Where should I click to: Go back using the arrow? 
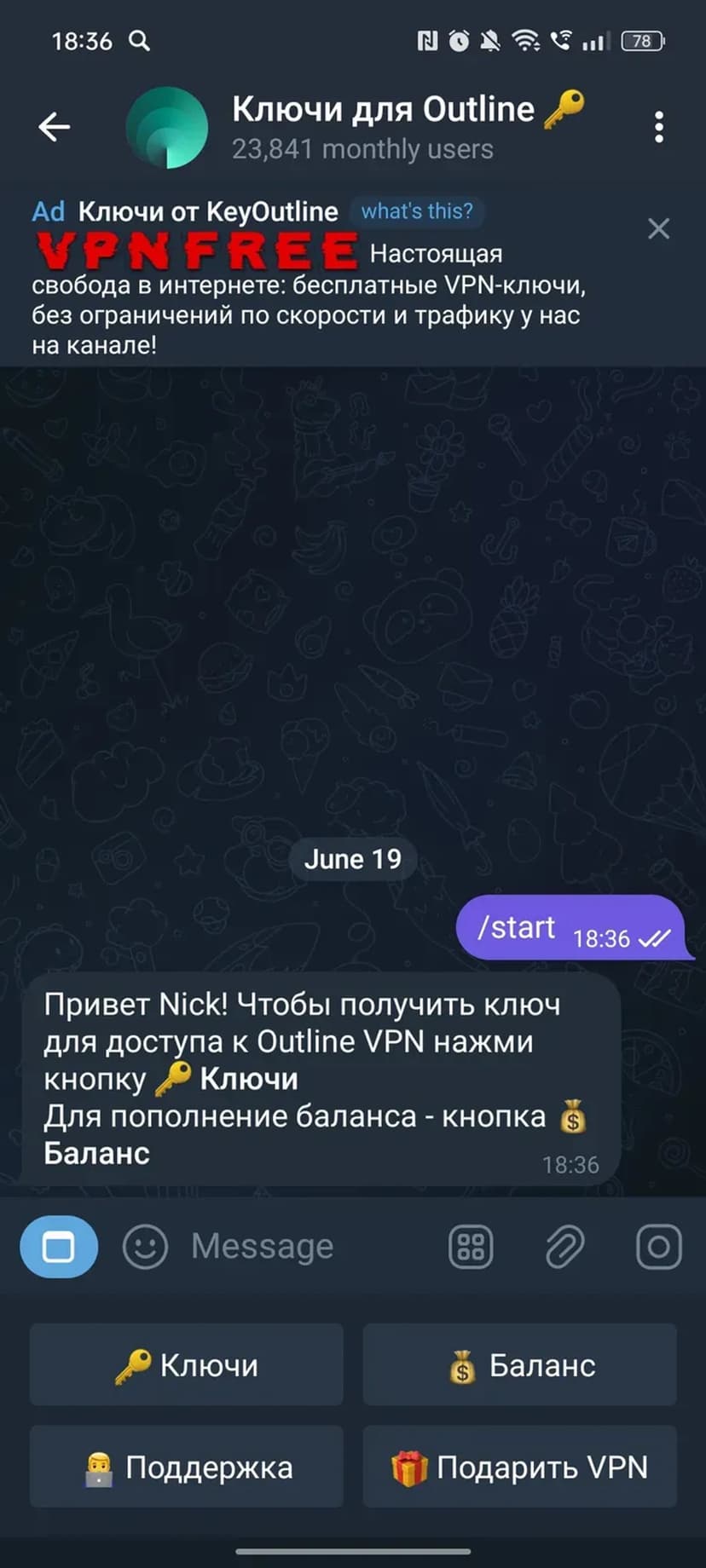[x=54, y=127]
